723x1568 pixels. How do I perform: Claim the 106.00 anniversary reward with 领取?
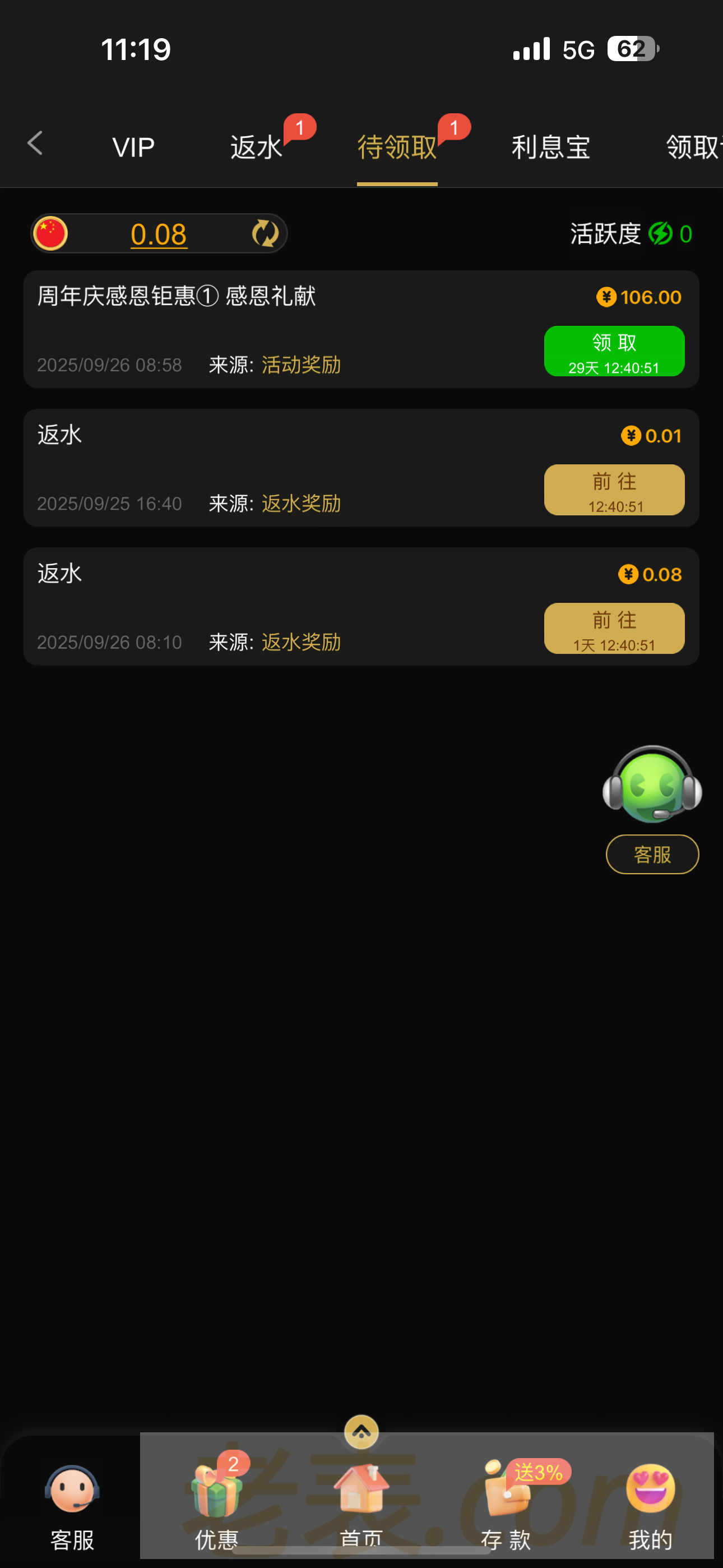coord(614,351)
